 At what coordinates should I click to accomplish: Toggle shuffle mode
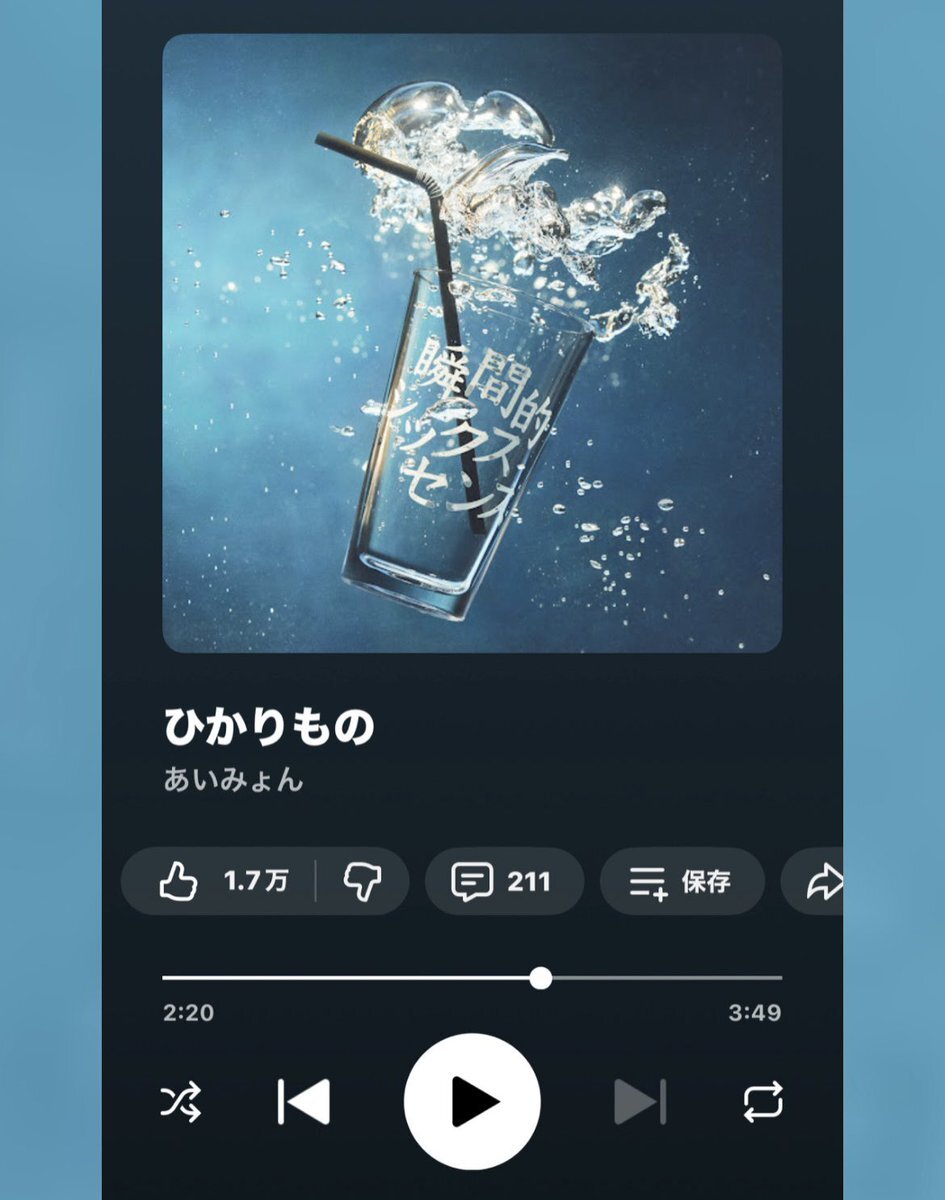click(181, 1102)
